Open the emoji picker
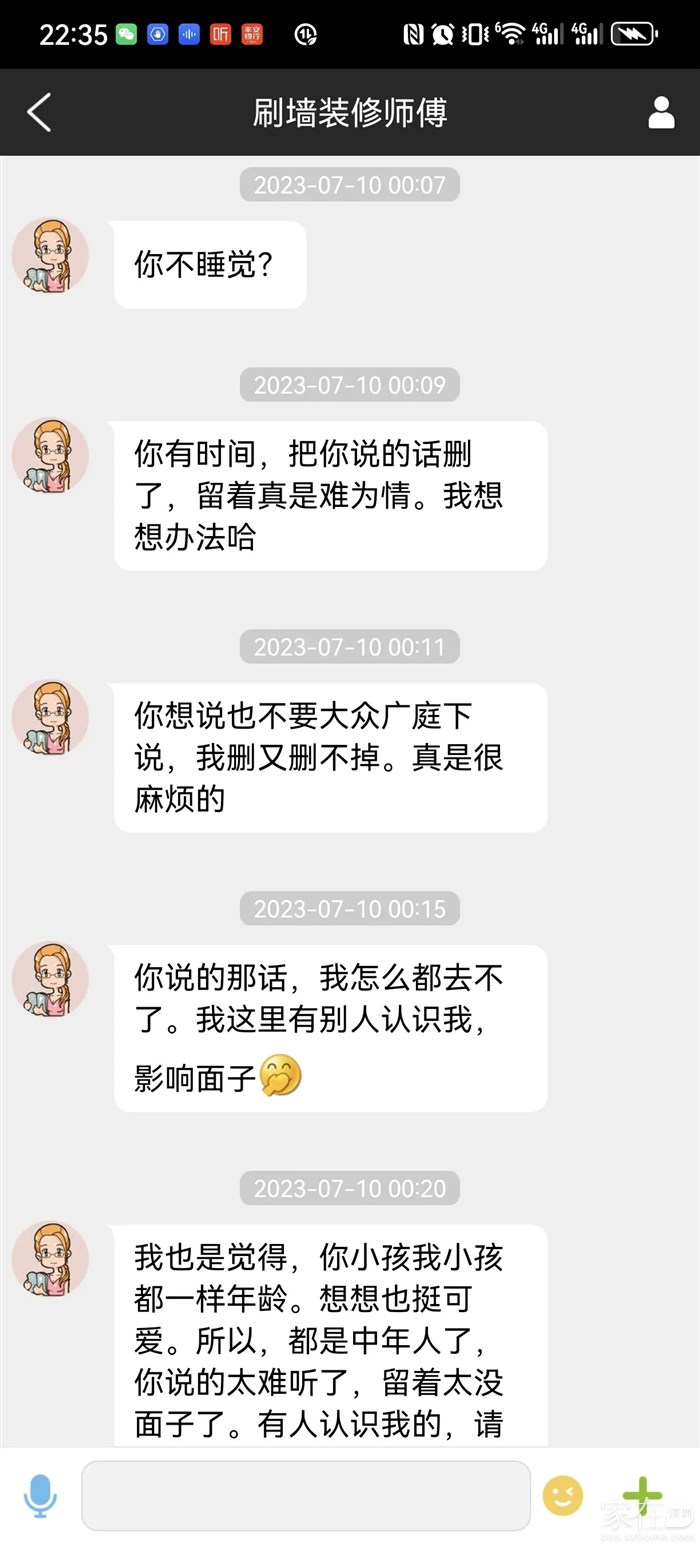The width and height of the screenshot is (700, 1544). pyautogui.click(x=563, y=1495)
